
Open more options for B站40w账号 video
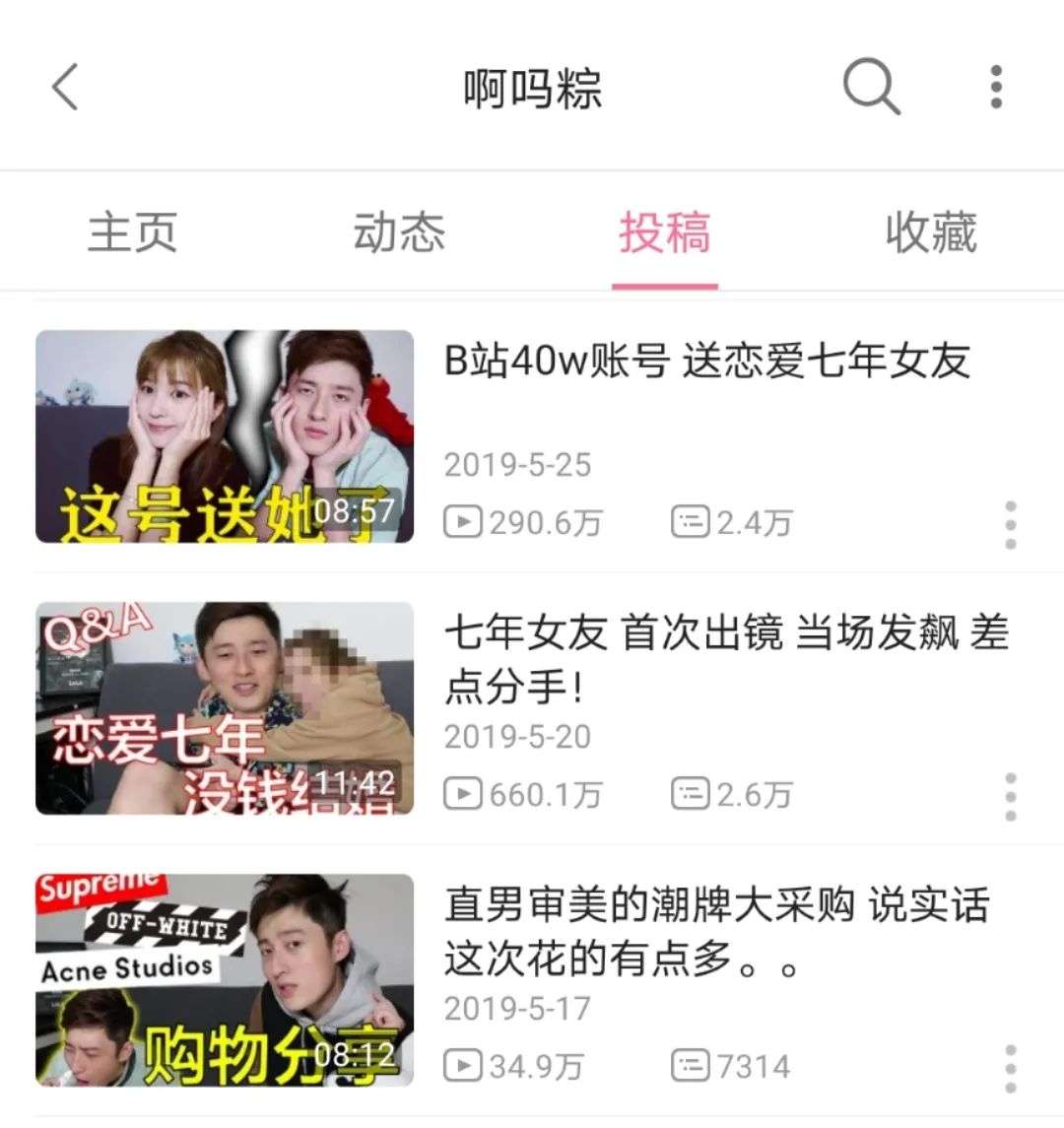(x=1010, y=524)
